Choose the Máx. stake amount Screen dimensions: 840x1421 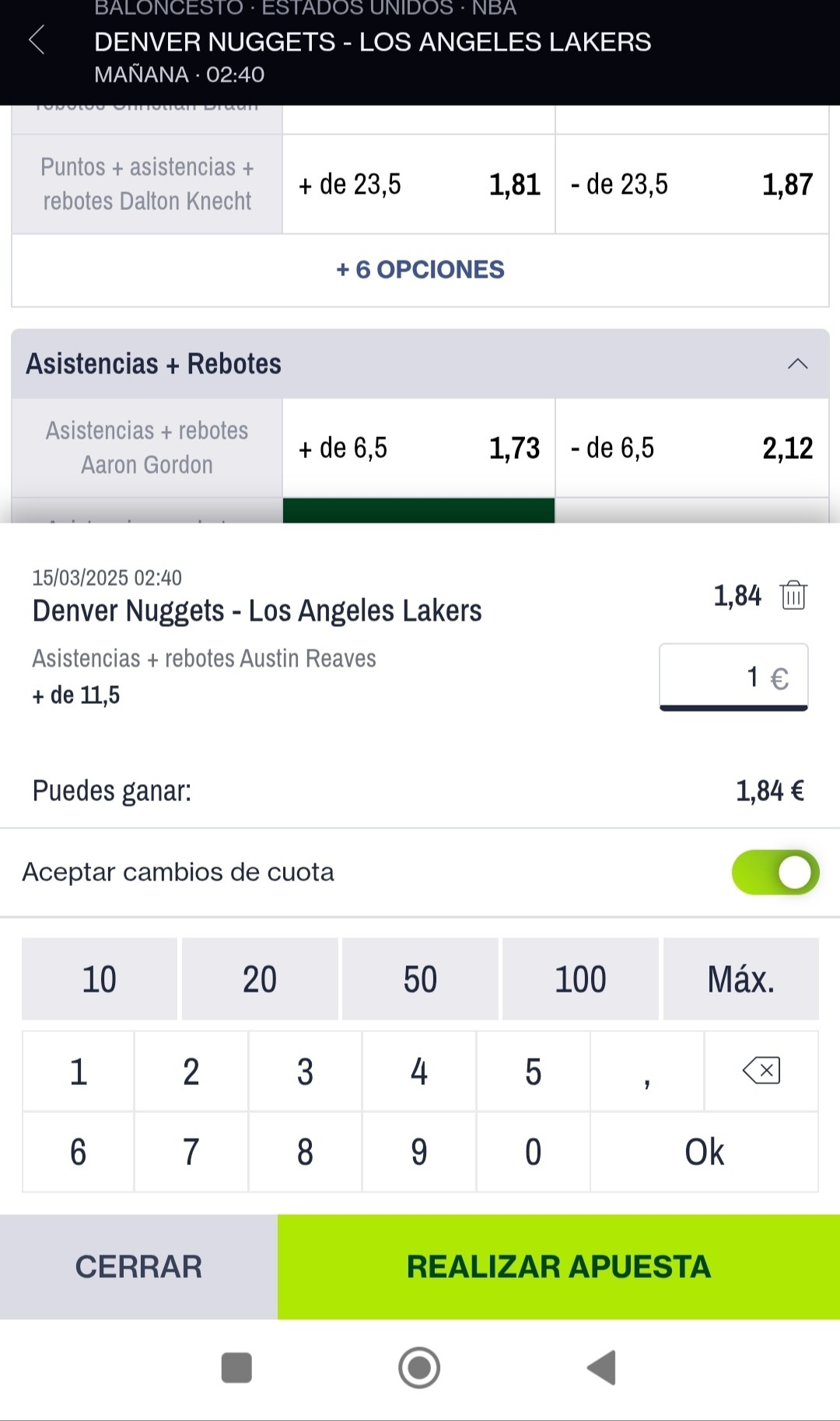click(740, 978)
